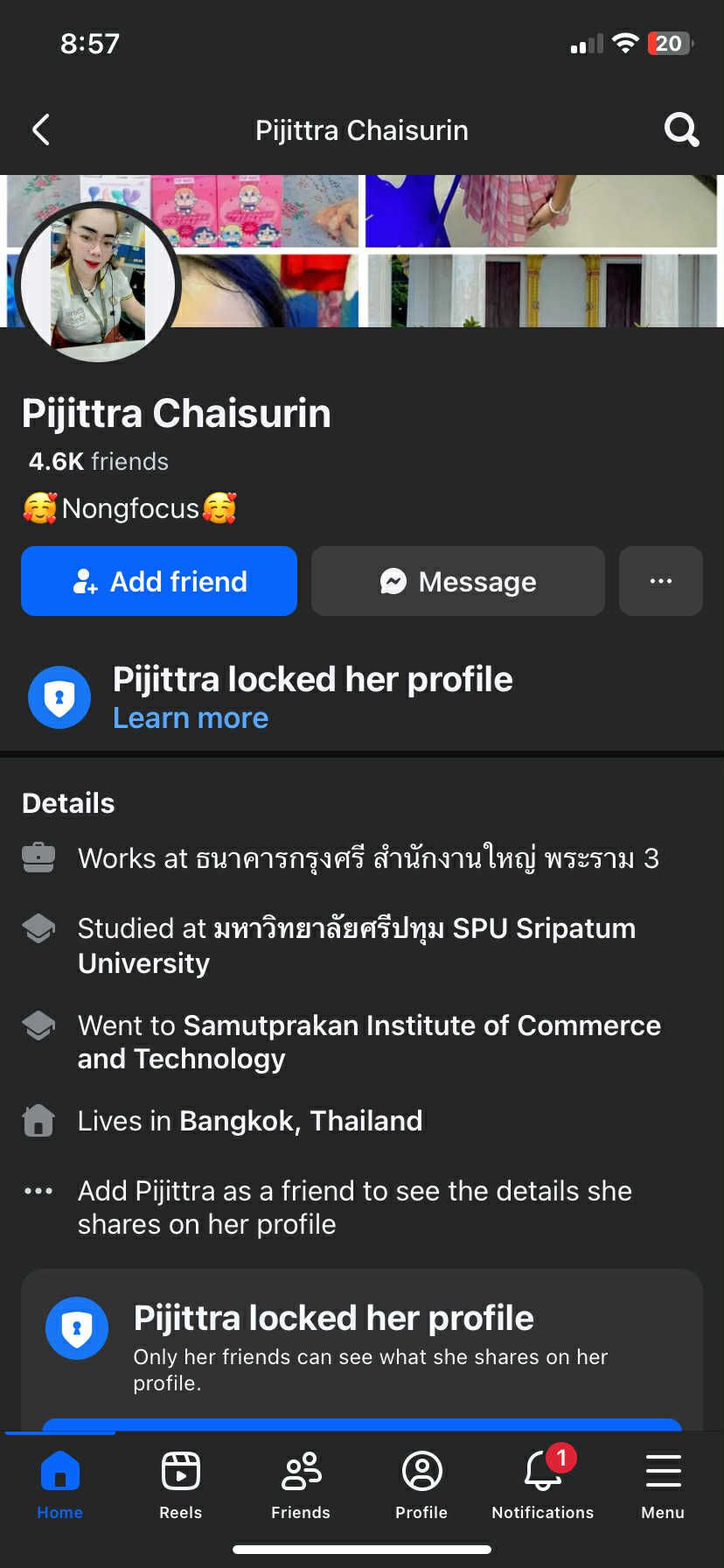The height and width of the screenshot is (1568, 724).
Task: View the 4.6K friends list
Action: (99, 462)
